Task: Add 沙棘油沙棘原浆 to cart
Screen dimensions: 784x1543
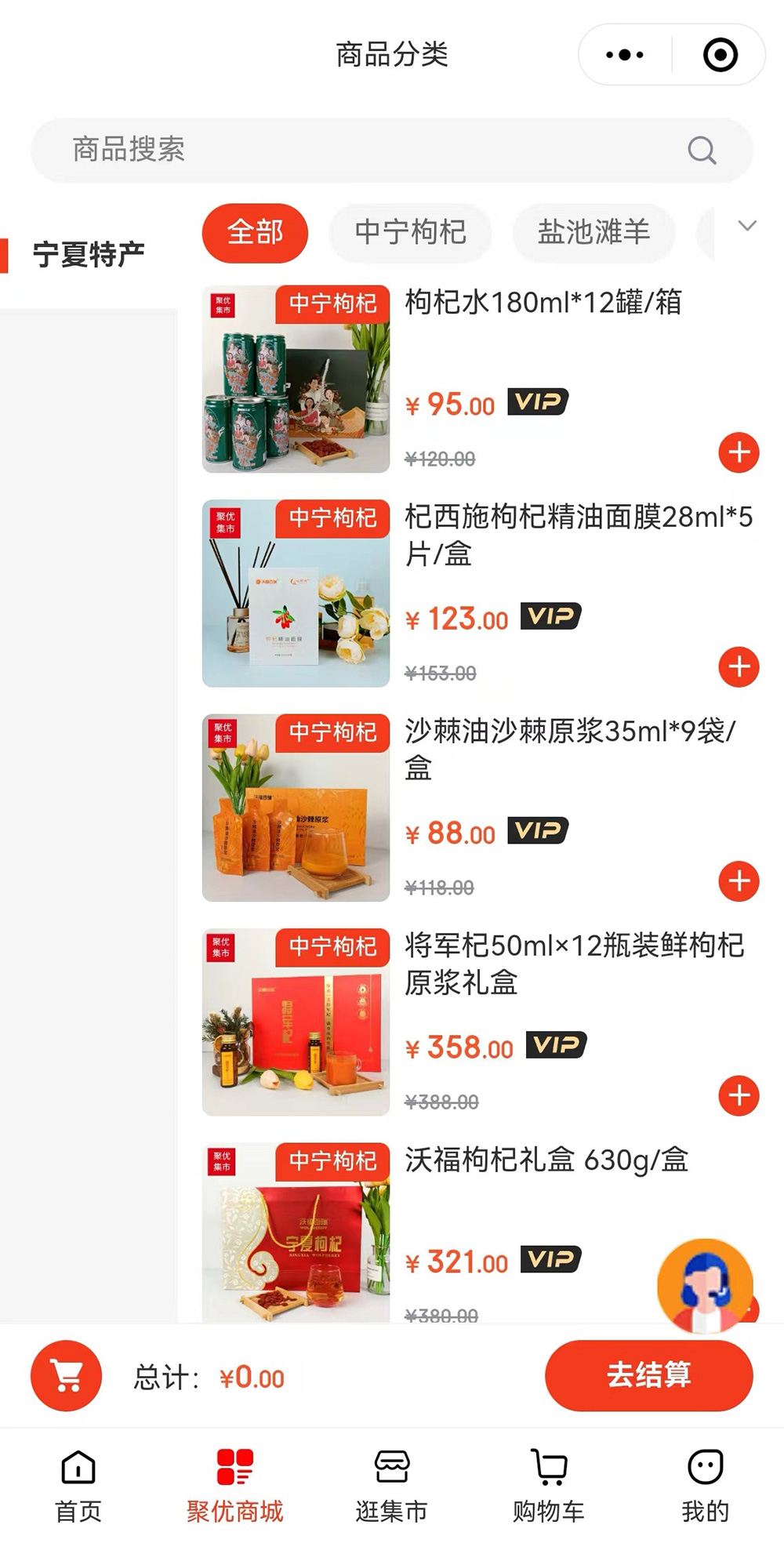Action: coord(739,881)
